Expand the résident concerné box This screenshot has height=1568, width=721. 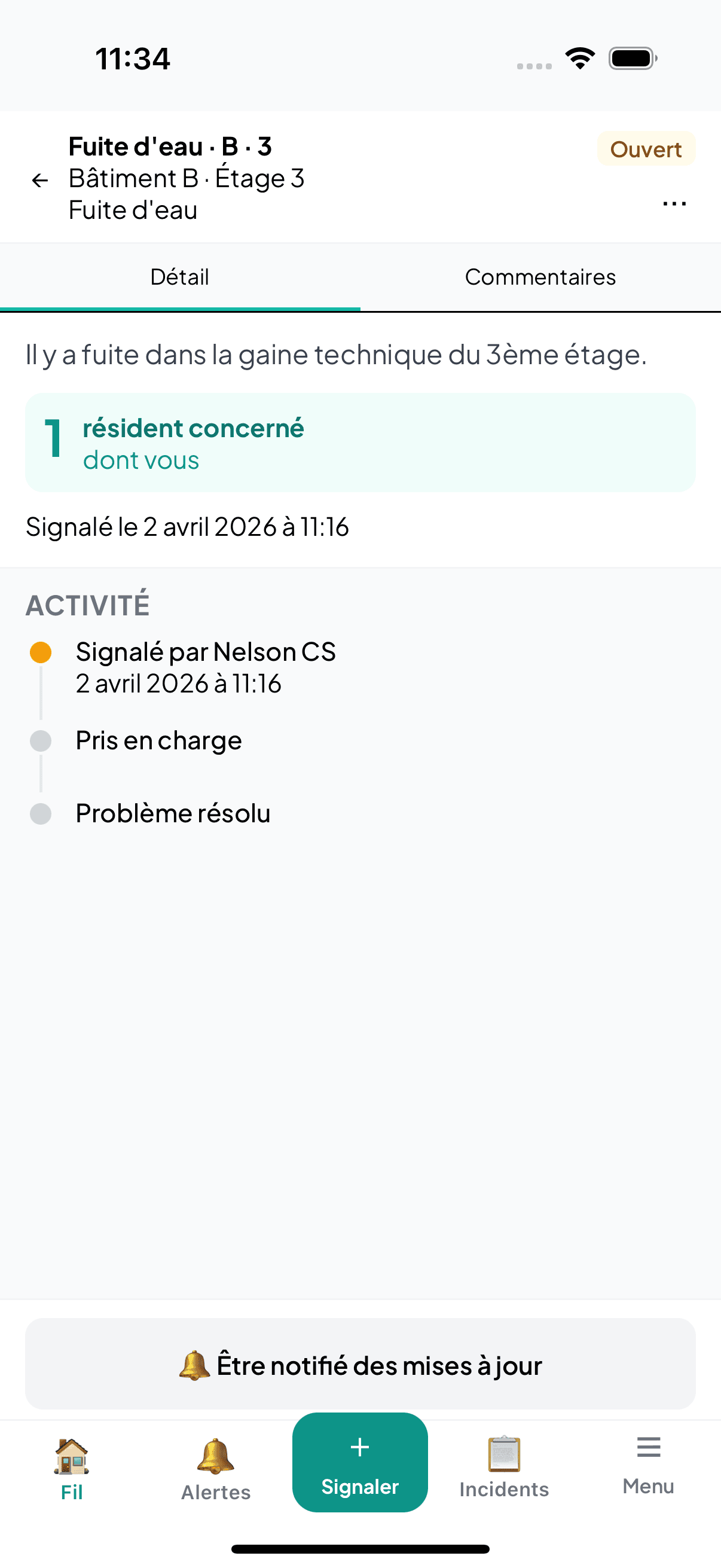(x=360, y=443)
